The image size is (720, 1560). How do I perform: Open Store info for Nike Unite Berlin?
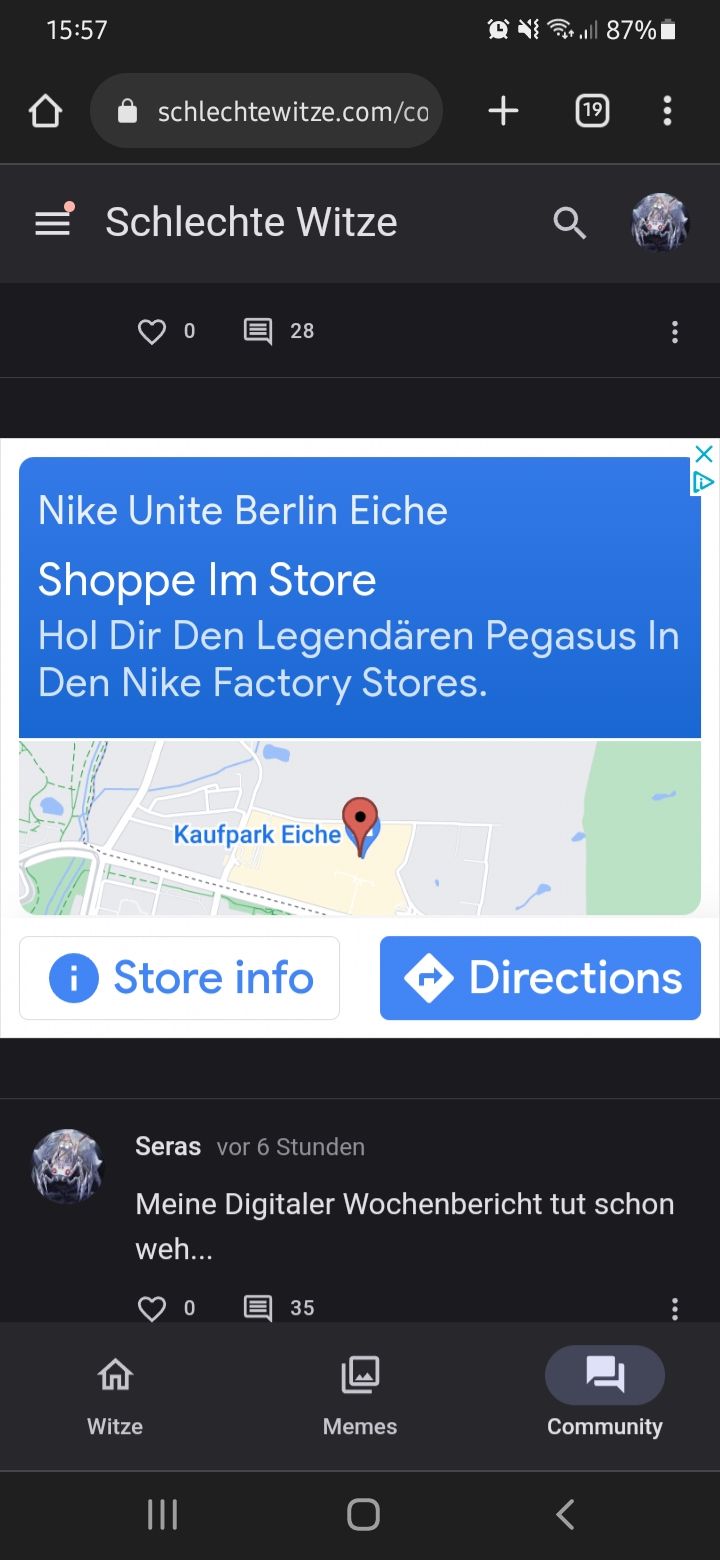pyautogui.click(x=180, y=978)
